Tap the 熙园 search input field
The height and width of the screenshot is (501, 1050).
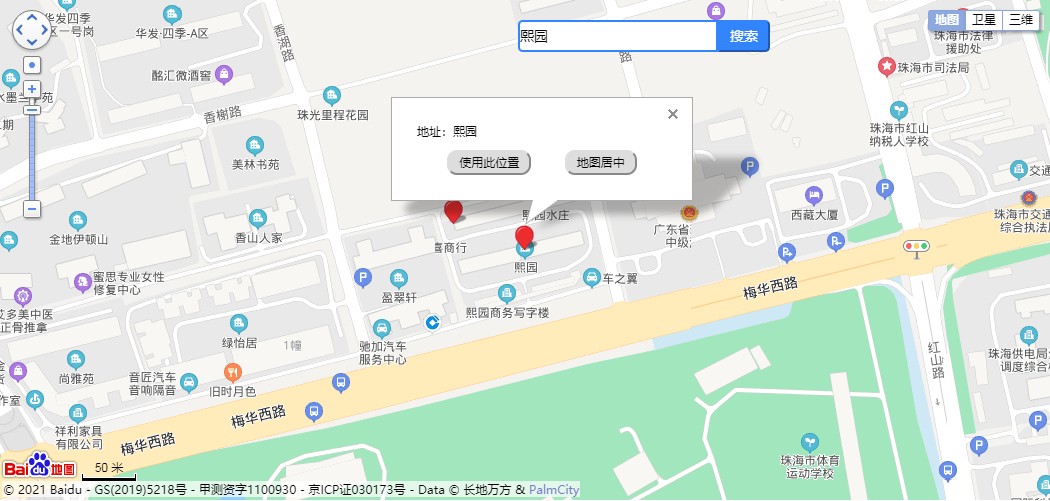click(617, 36)
